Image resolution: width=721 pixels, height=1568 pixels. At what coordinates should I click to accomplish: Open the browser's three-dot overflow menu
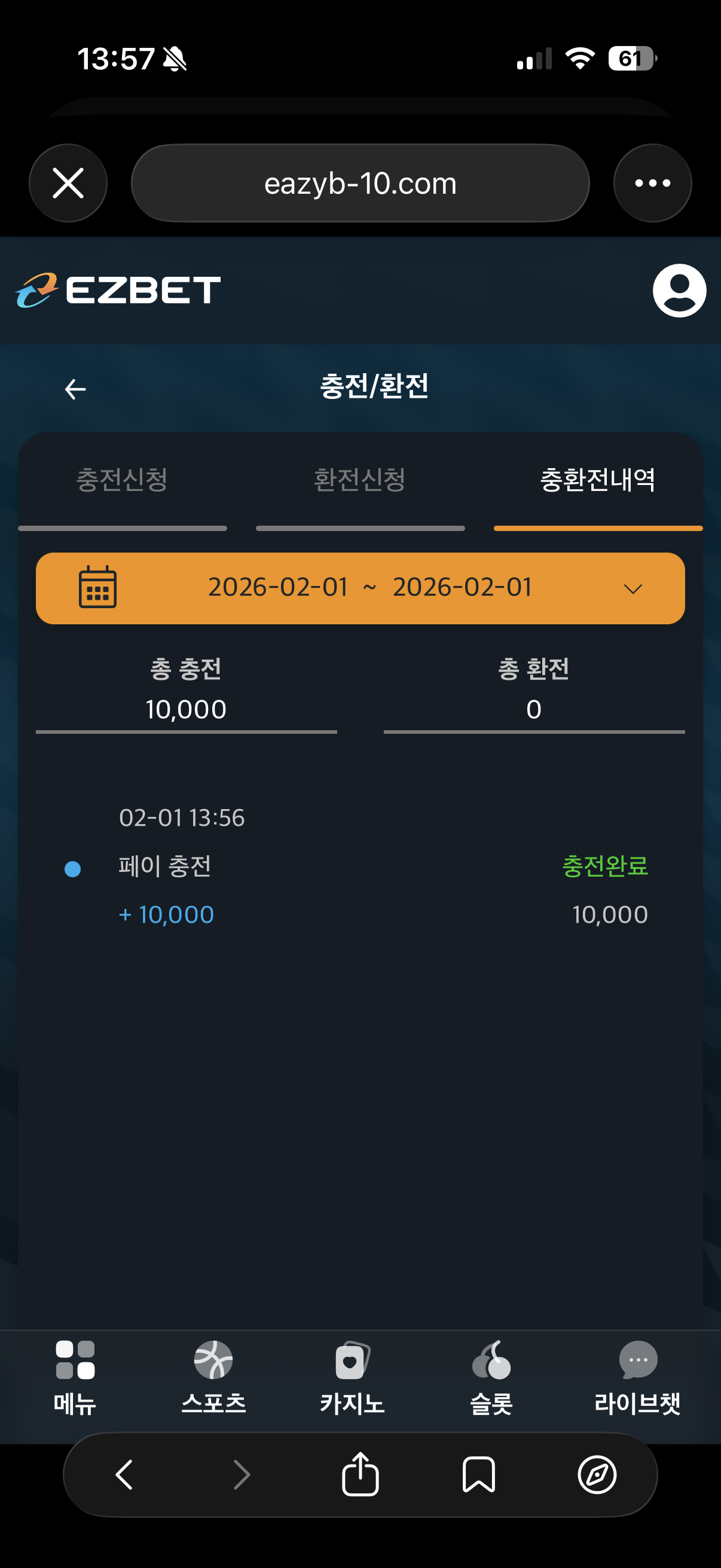coord(652,183)
